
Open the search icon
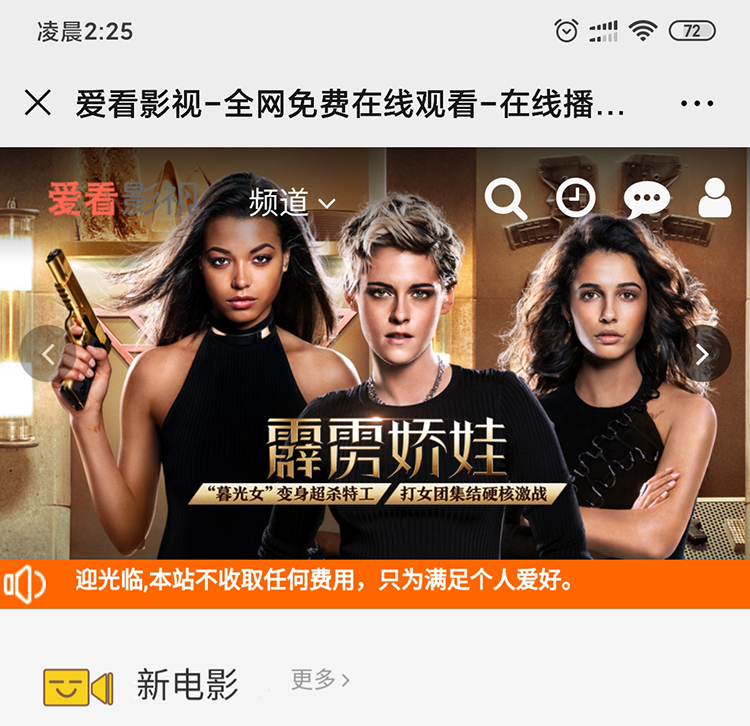point(506,199)
